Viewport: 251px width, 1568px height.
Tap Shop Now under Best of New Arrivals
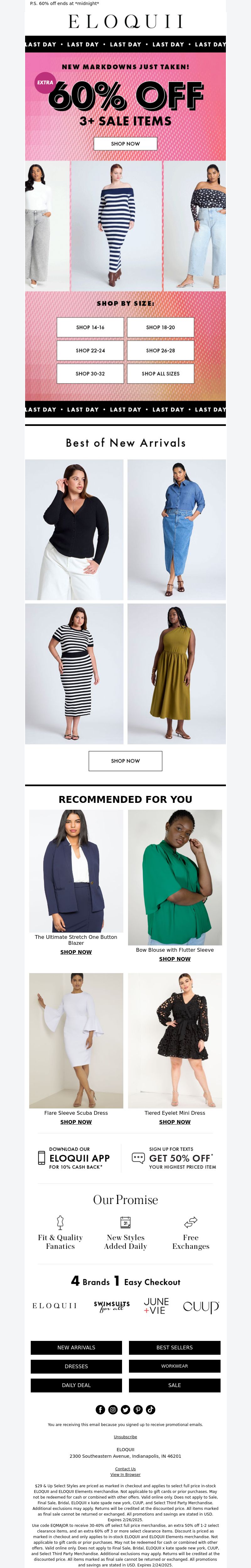click(125, 761)
